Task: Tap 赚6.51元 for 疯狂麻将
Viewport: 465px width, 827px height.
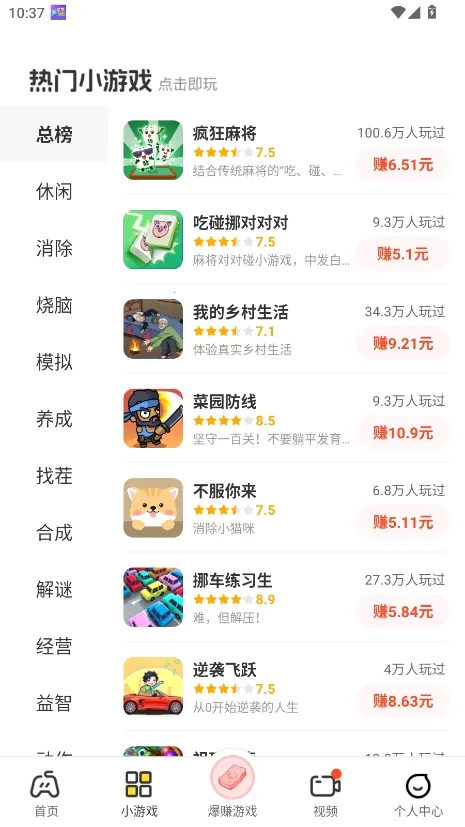Action: (x=403, y=165)
